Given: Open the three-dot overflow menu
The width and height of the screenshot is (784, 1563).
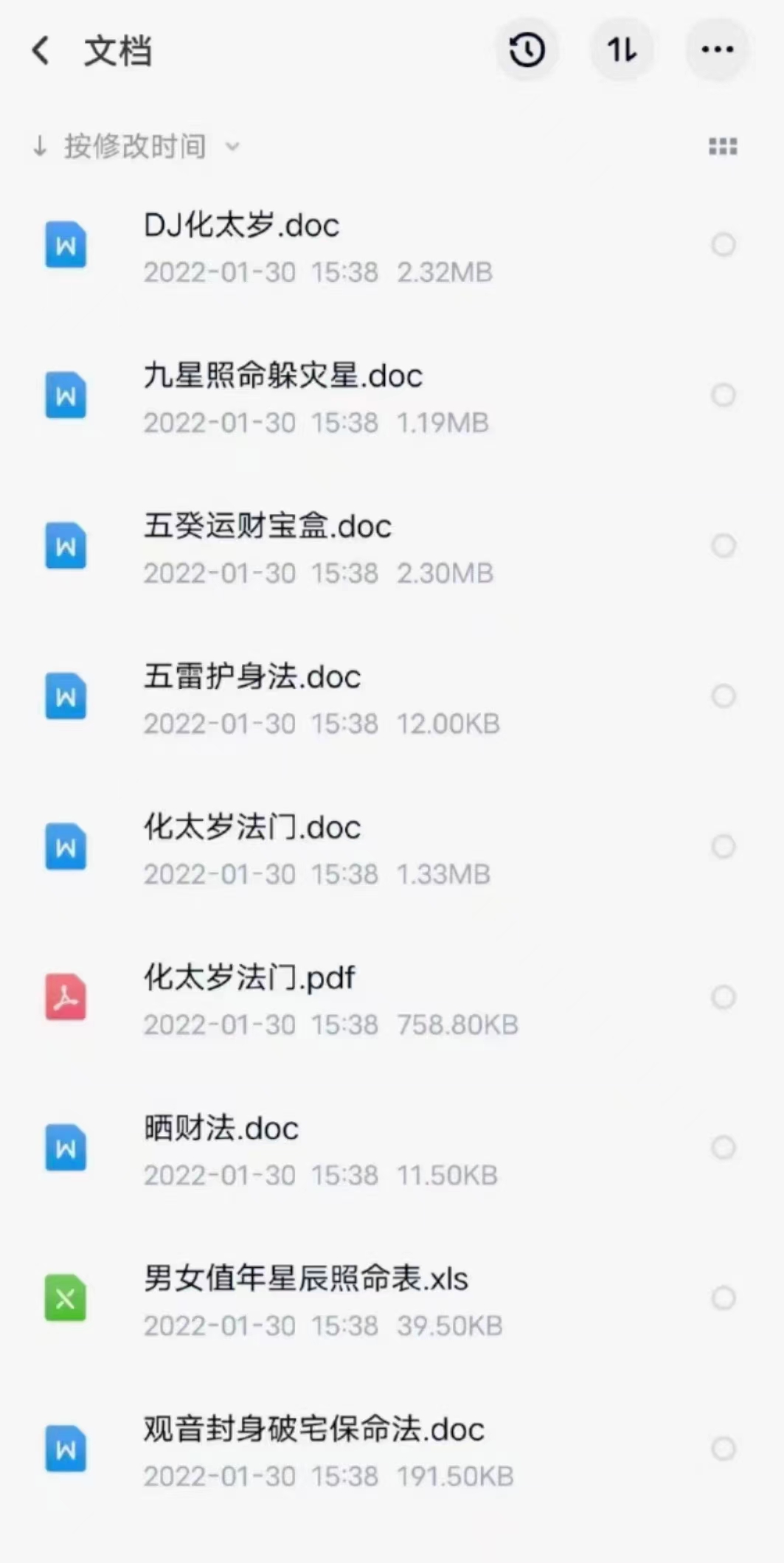Looking at the screenshot, I should pyautogui.click(x=717, y=50).
